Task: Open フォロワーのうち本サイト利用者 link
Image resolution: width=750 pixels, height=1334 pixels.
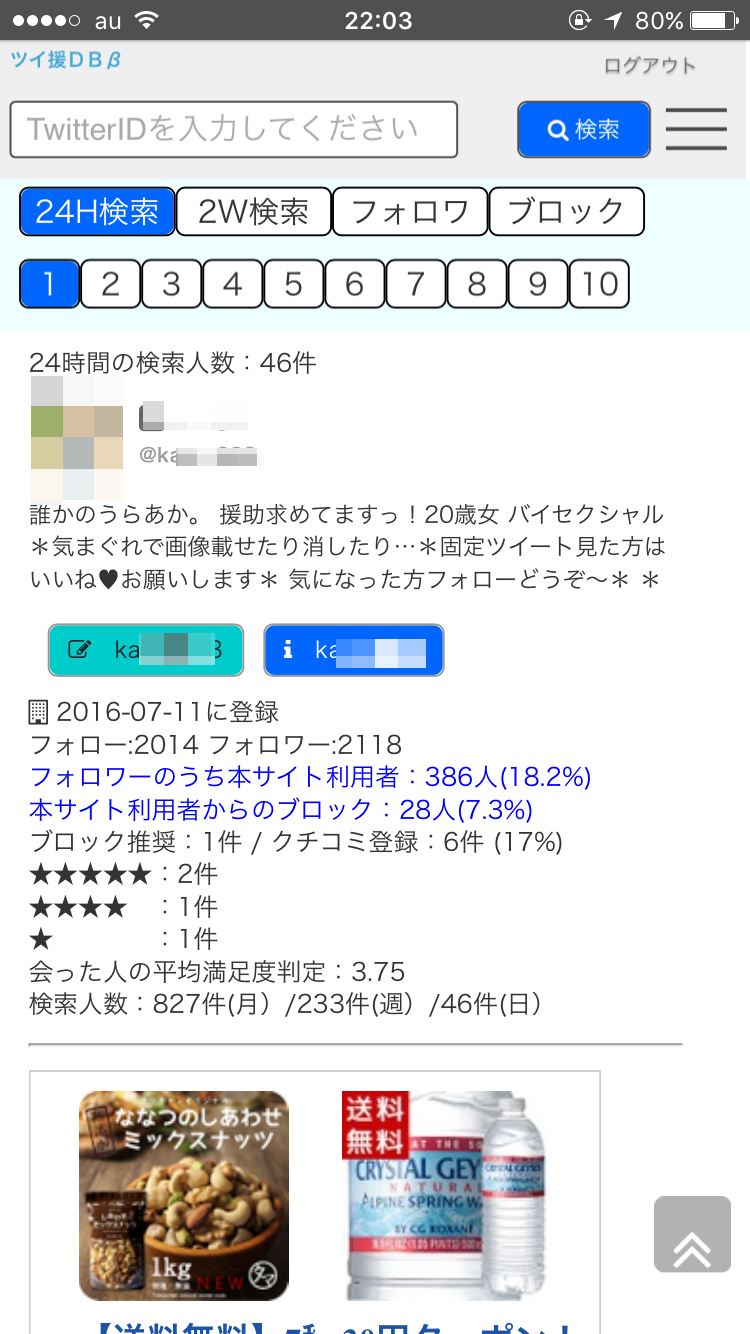Action: click(x=310, y=776)
